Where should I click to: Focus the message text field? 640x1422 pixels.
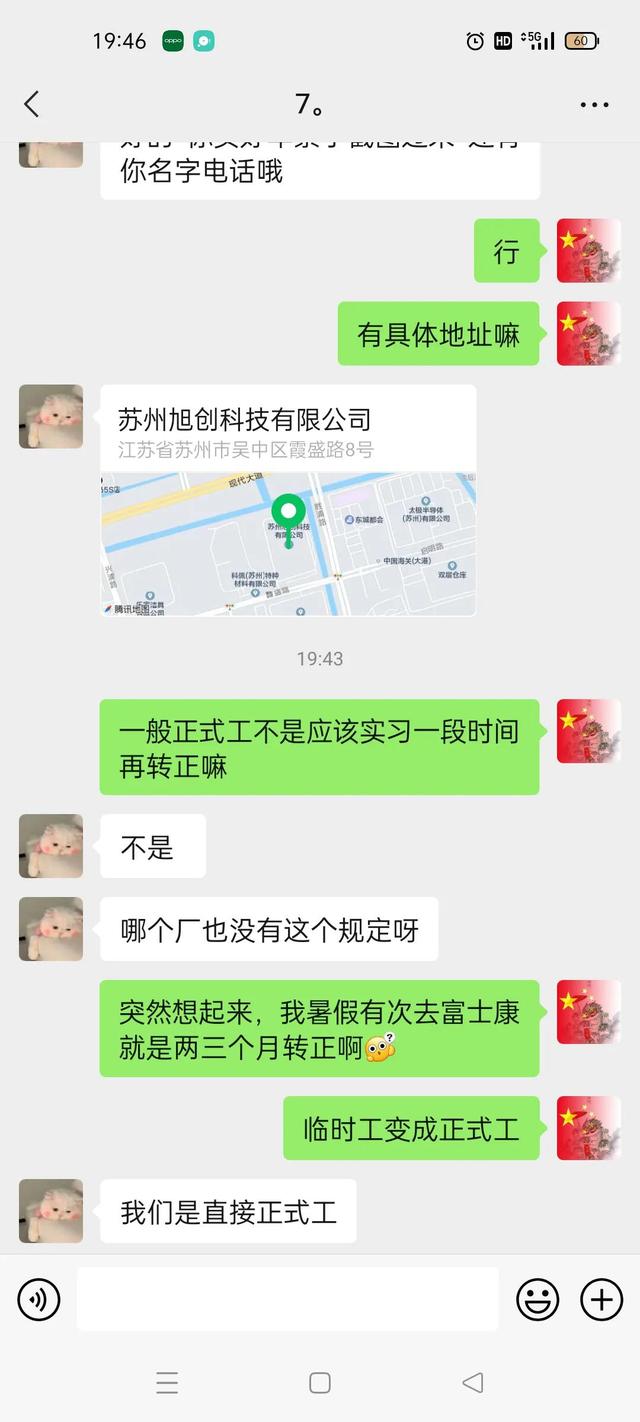[287, 1299]
